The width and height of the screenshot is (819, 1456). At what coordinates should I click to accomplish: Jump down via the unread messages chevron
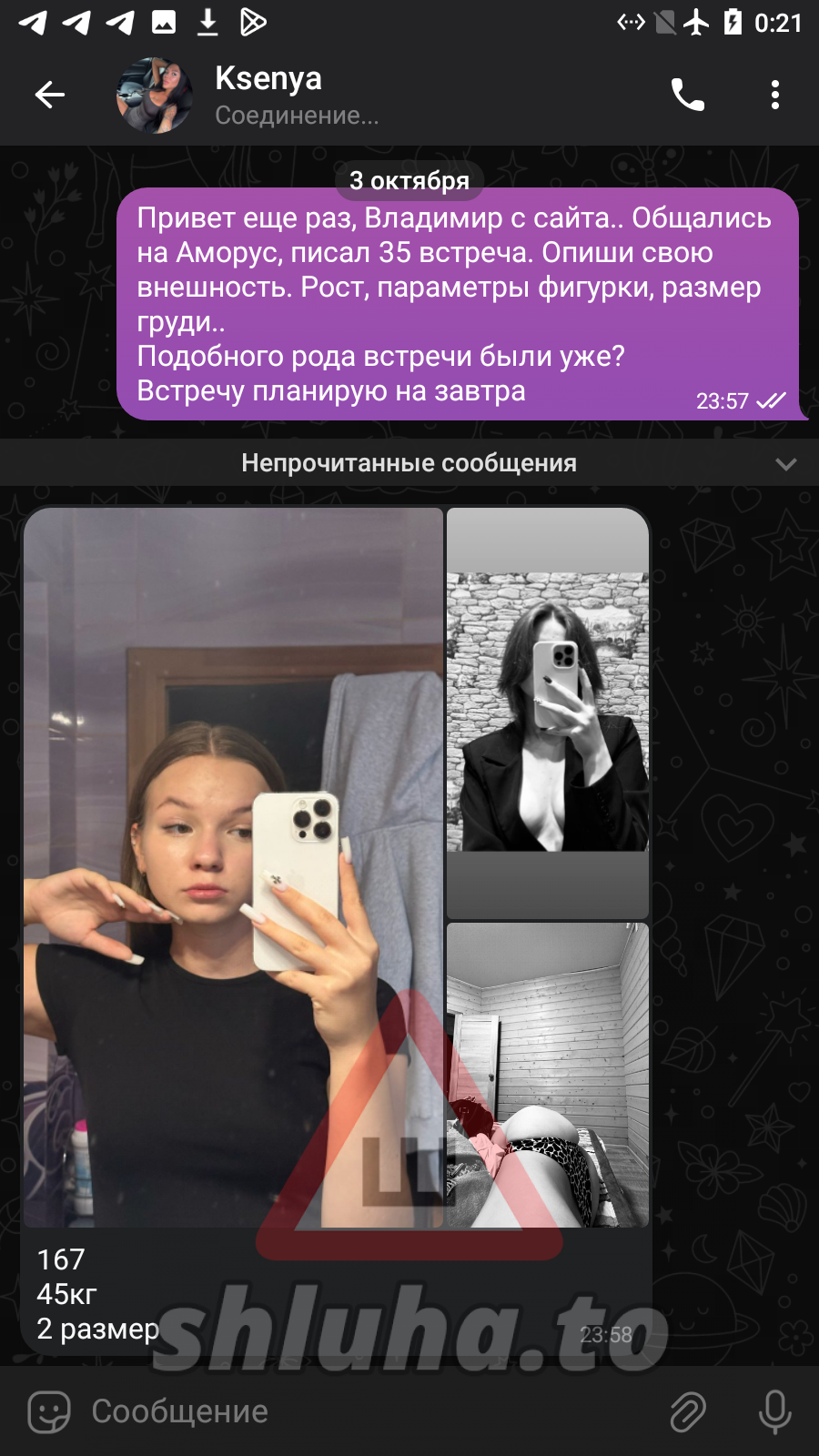(x=785, y=464)
